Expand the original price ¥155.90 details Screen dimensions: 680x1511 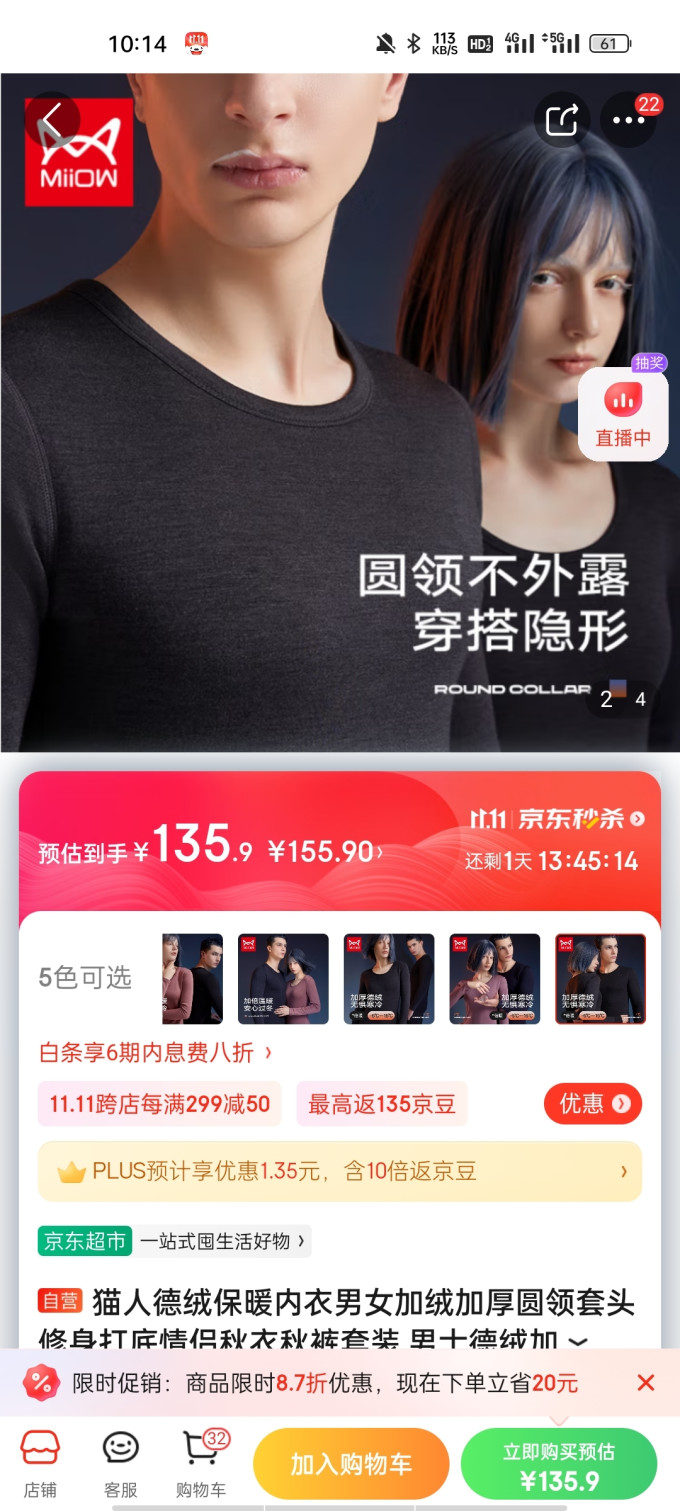tap(325, 852)
